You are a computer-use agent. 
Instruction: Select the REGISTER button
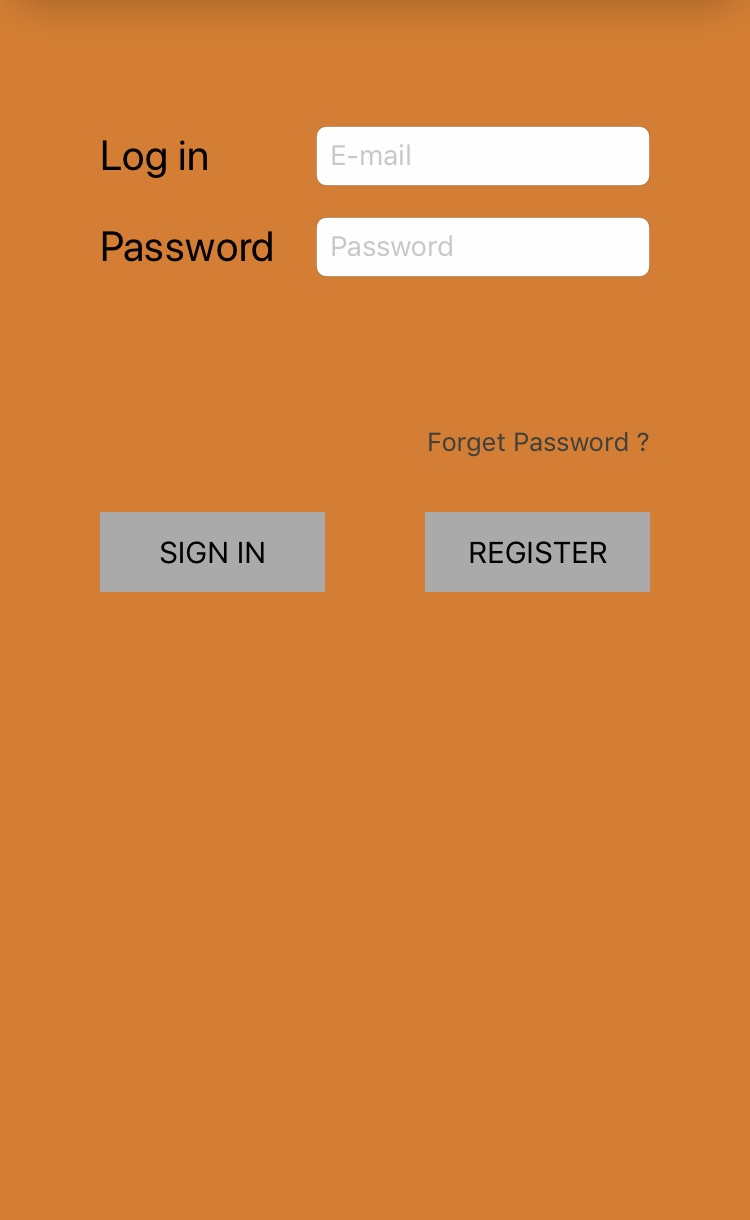tap(537, 552)
